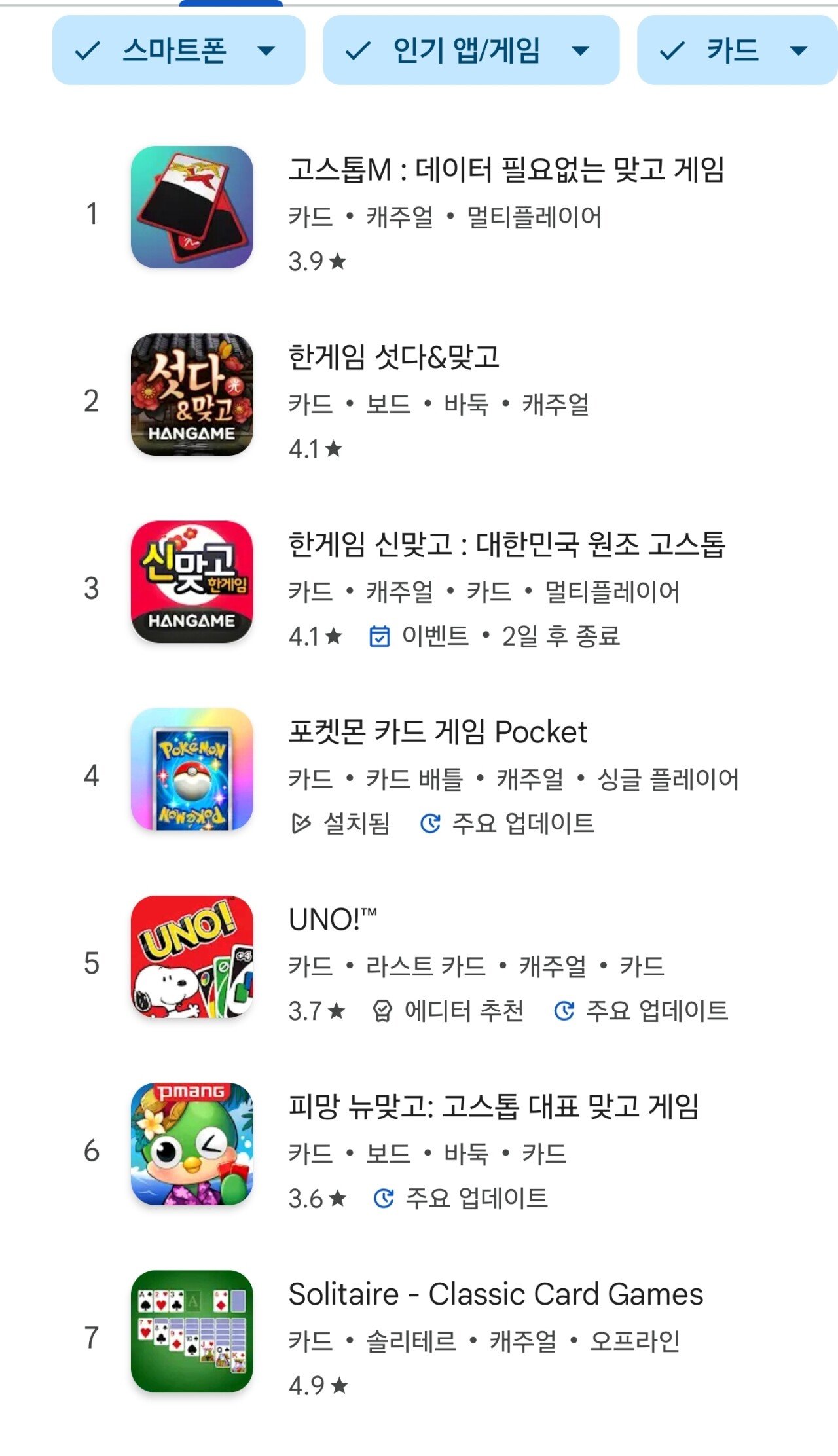
Task: Open 한게임 섯다&맞고 app page
Action: pyautogui.click(x=393, y=357)
